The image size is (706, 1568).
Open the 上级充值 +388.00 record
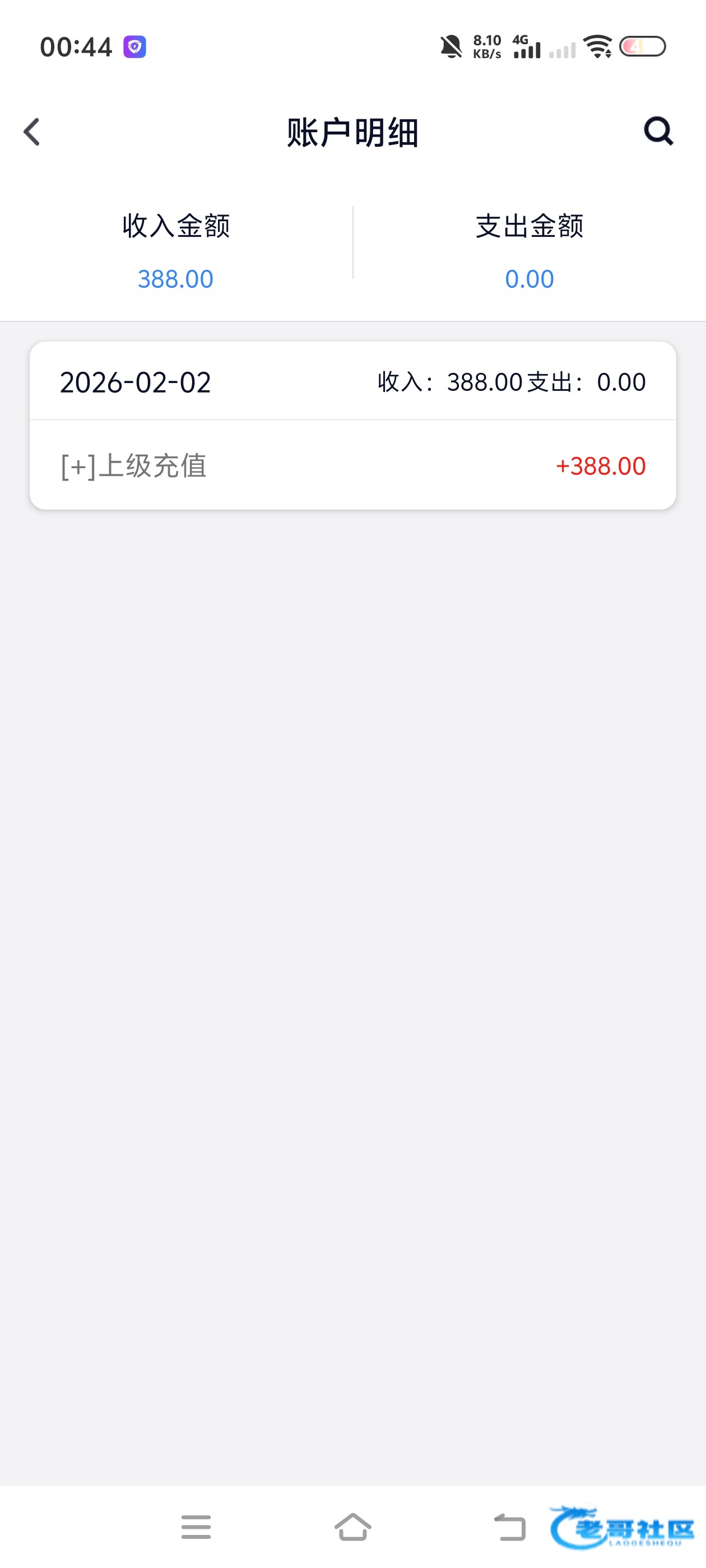tap(352, 466)
